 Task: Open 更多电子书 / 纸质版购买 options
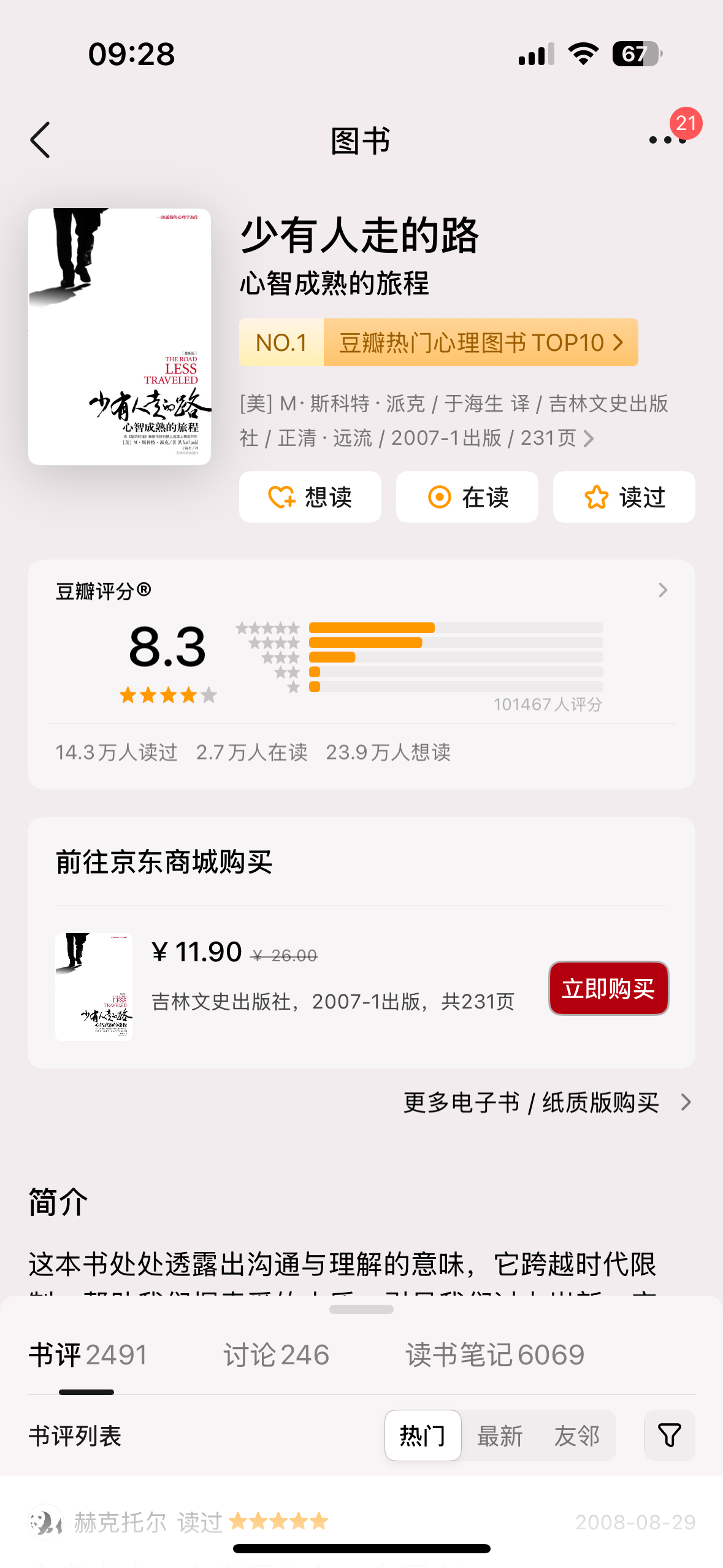tap(547, 1102)
